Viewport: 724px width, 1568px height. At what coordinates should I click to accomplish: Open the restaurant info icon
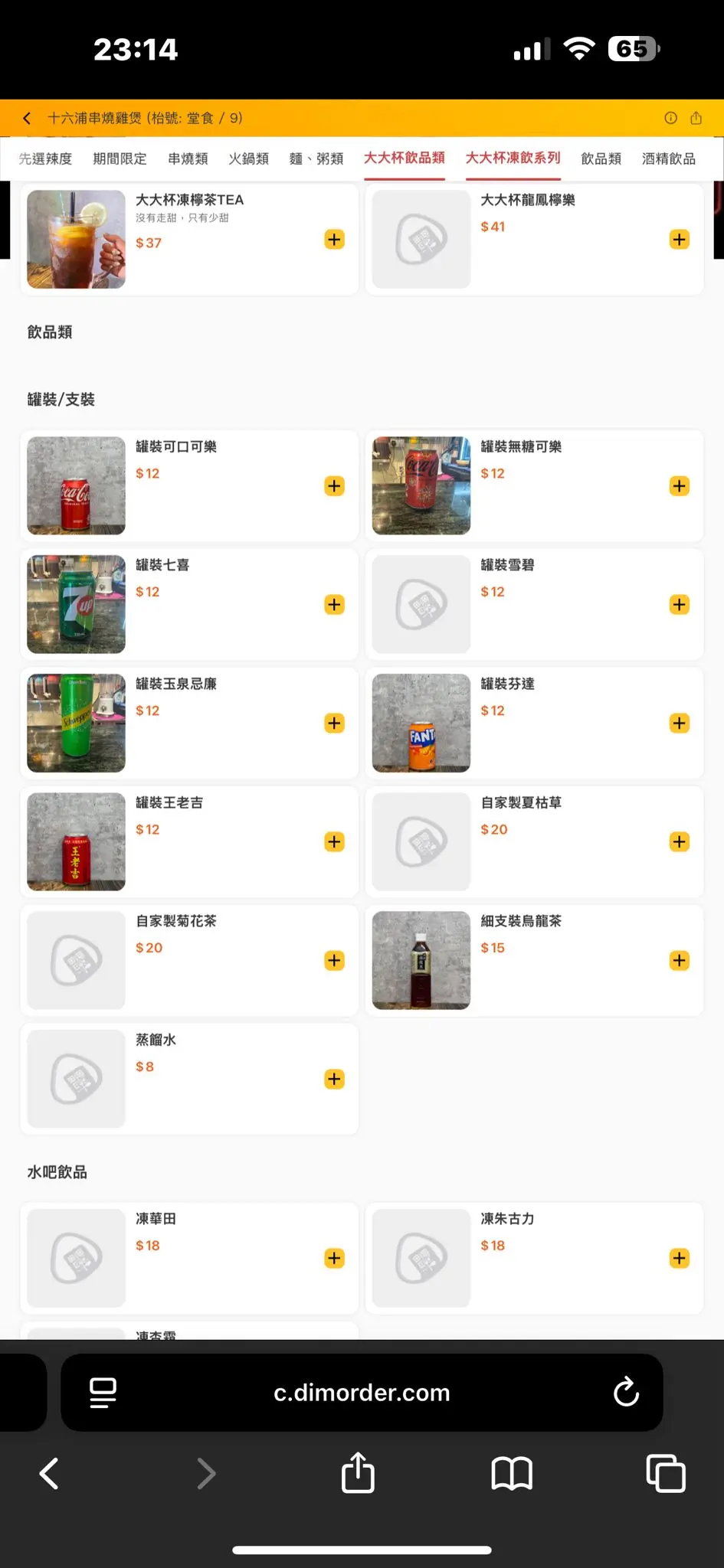pyautogui.click(x=670, y=118)
